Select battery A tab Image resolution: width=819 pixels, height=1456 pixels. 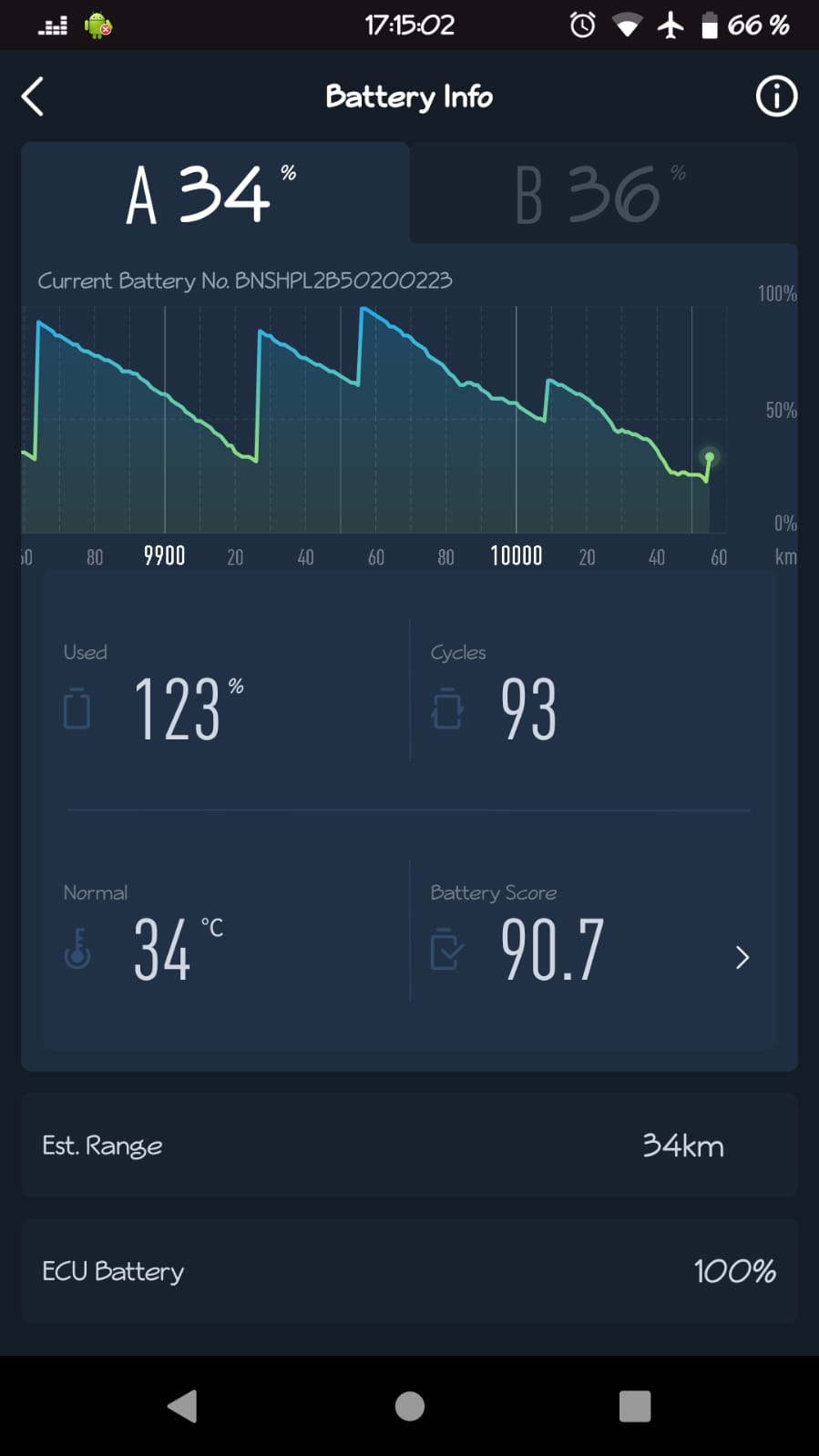[215, 193]
